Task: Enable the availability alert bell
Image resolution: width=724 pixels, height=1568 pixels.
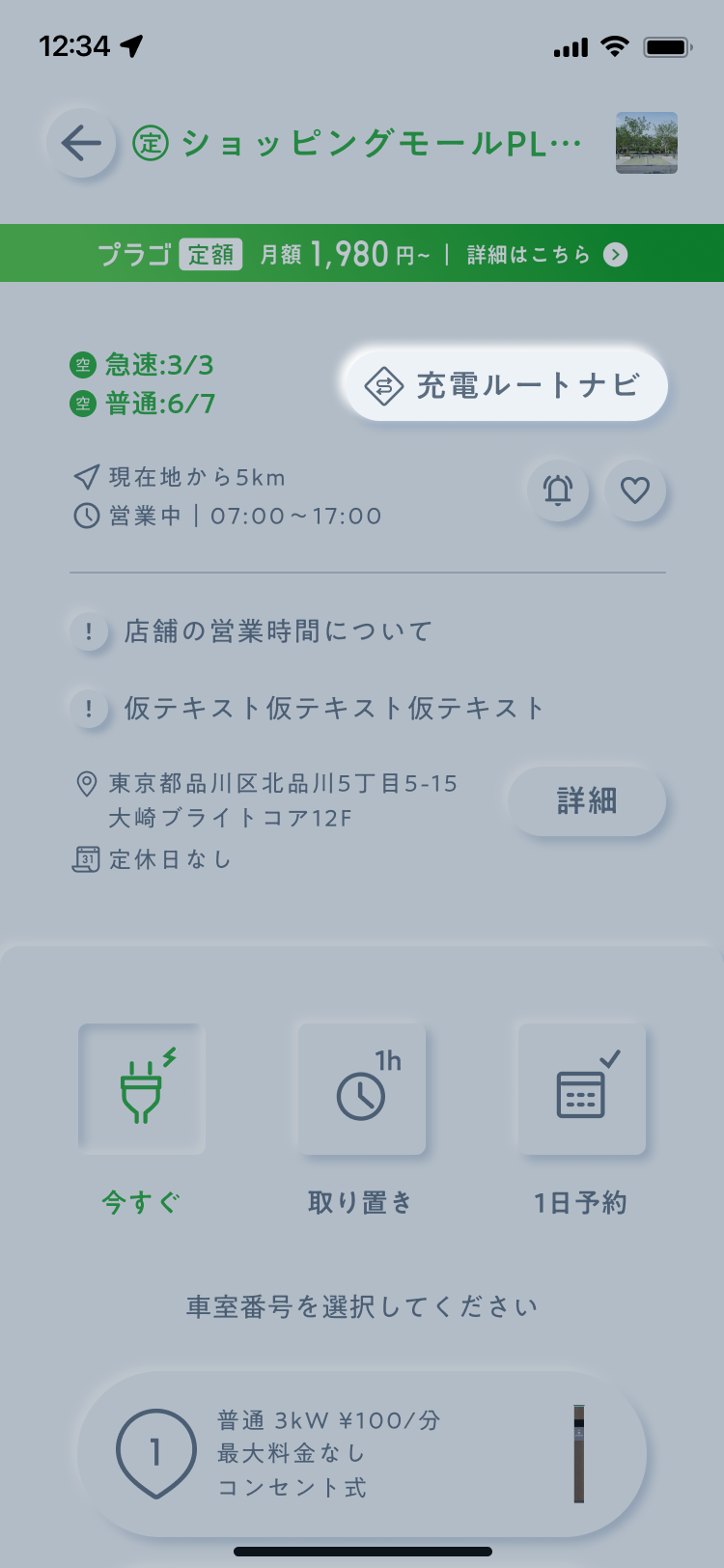Action: point(558,490)
